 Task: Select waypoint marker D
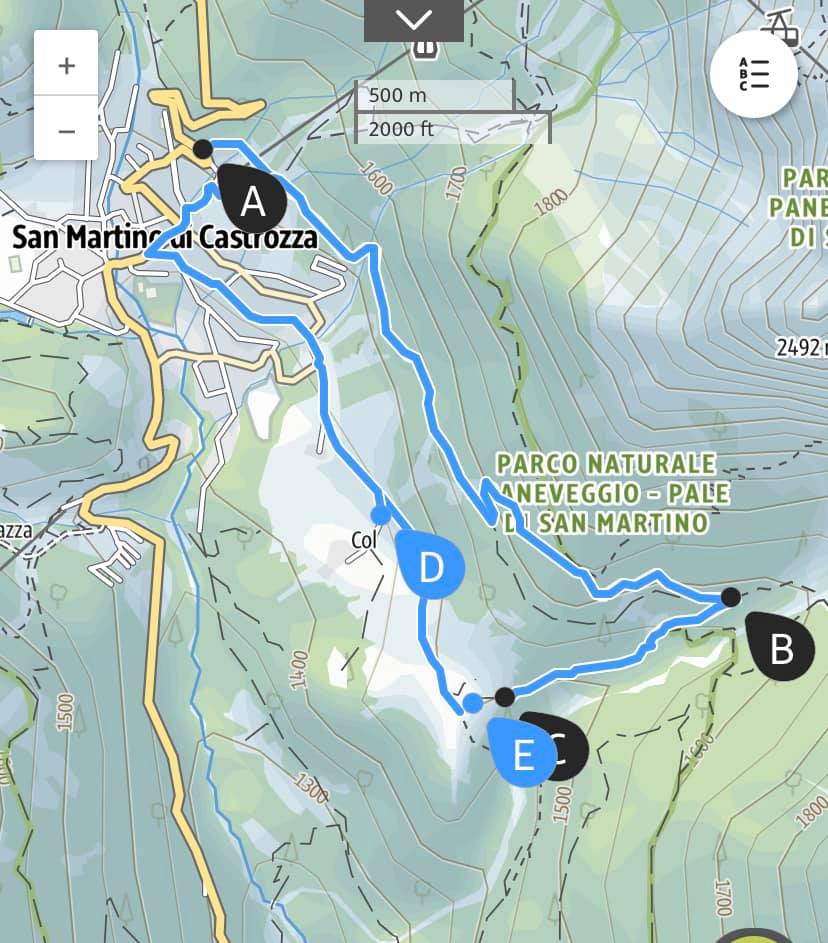(x=431, y=566)
